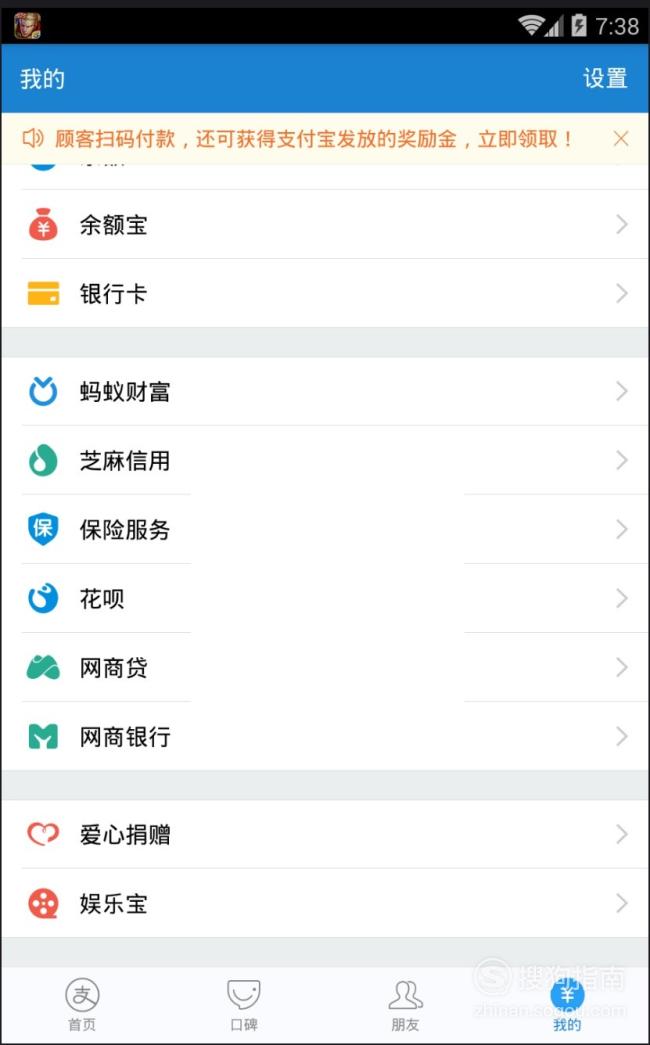The image size is (650, 1045).
Task: Select the 保险服务 row
Action: (325, 530)
